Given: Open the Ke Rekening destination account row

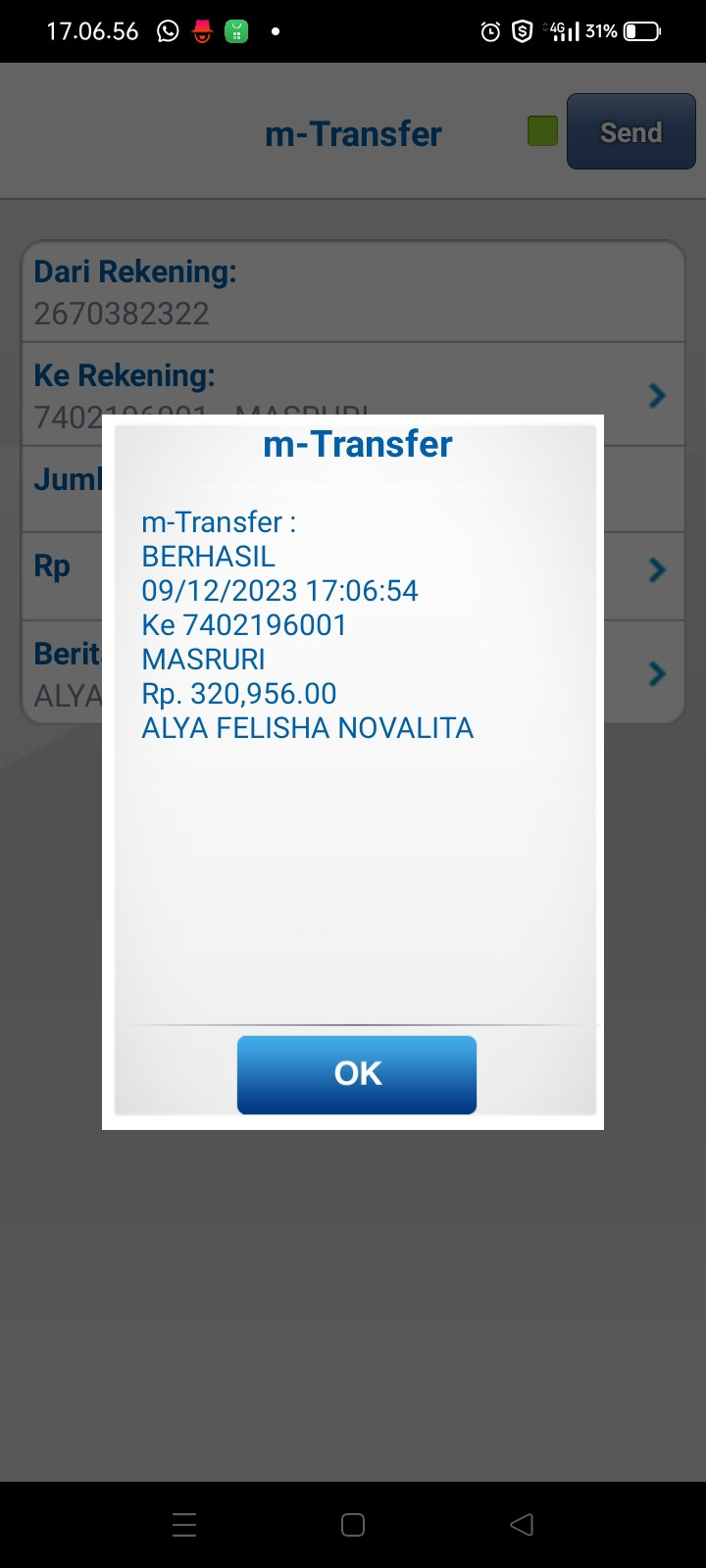Looking at the screenshot, I should [656, 395].
